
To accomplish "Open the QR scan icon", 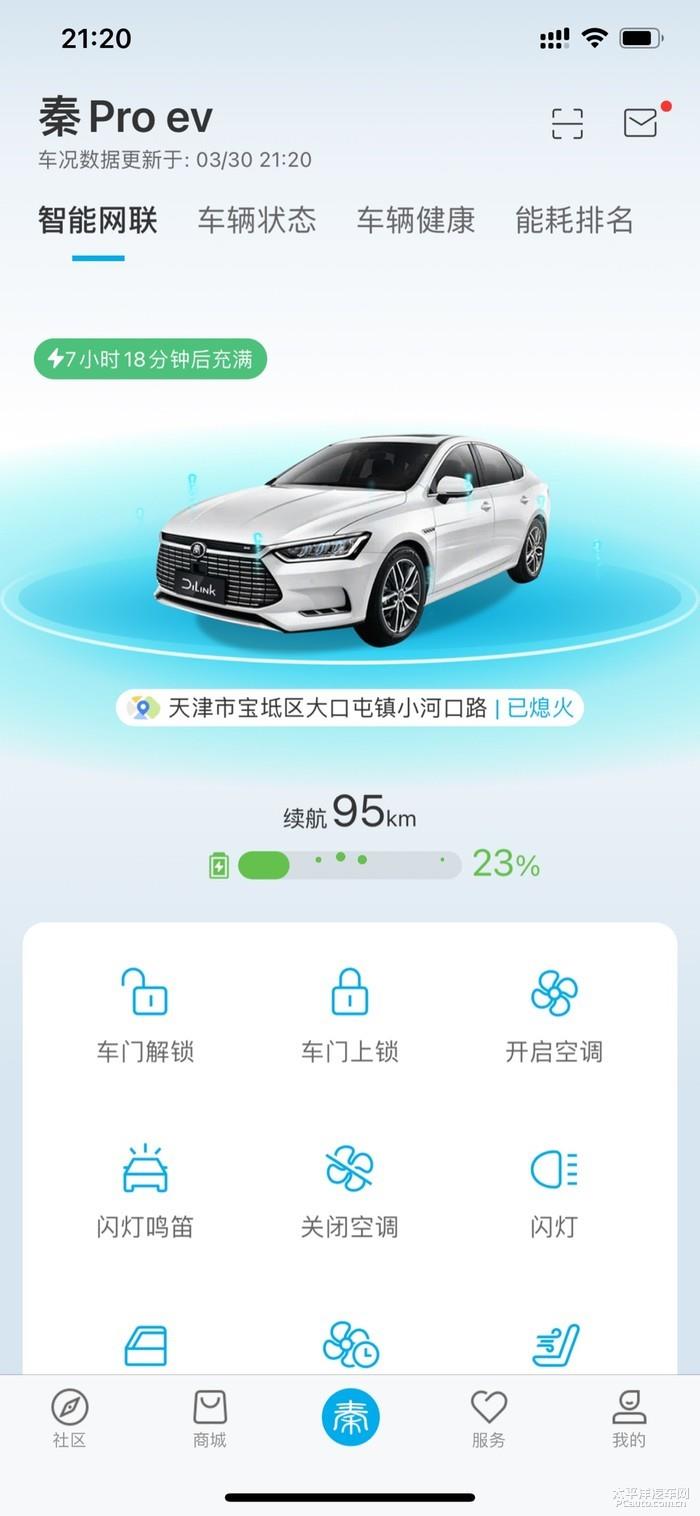I will [567, 123].
